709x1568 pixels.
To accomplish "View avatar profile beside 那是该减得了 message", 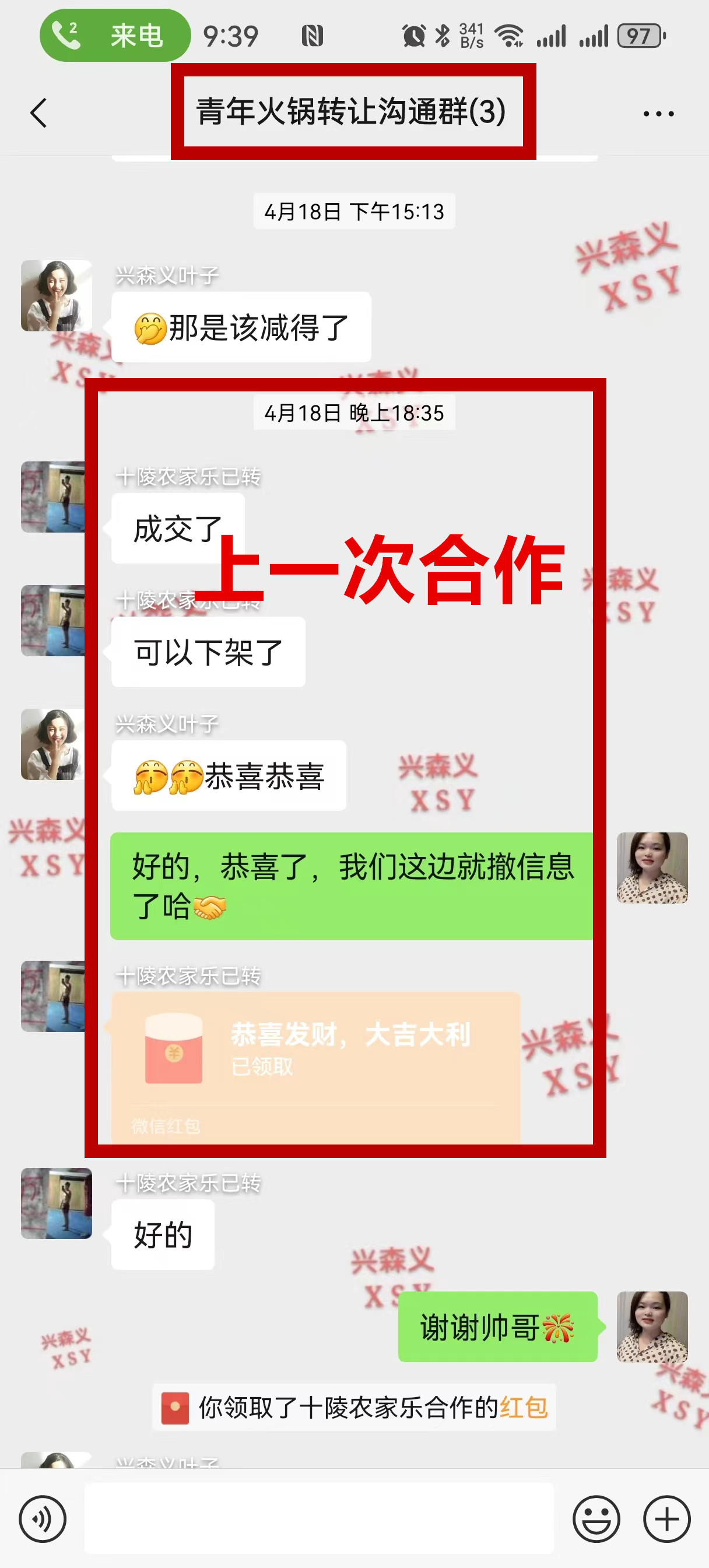I will 56,296.
